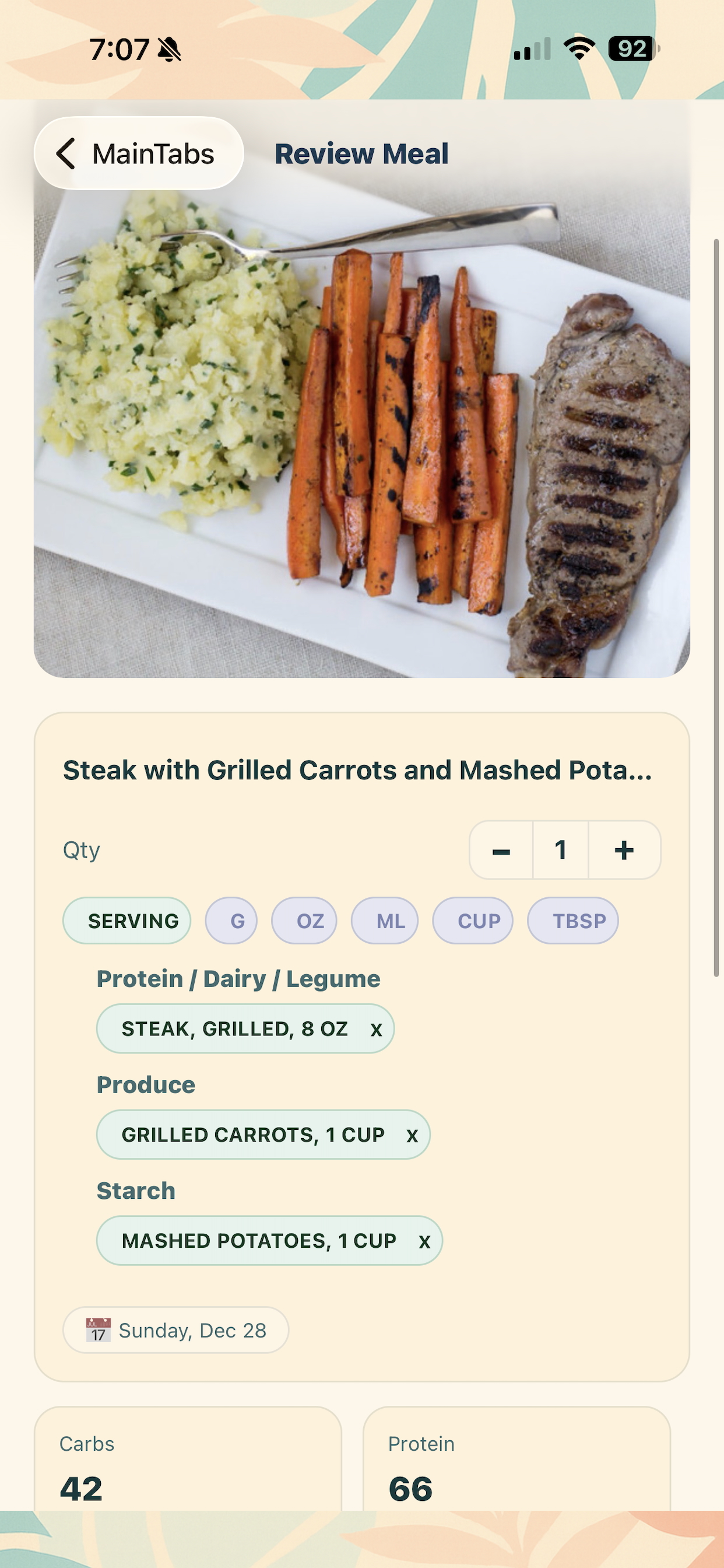Viewport: 724px width, 1568px height.
Task: Tap the MainTabs label in the header
Action: coord(154,153)
